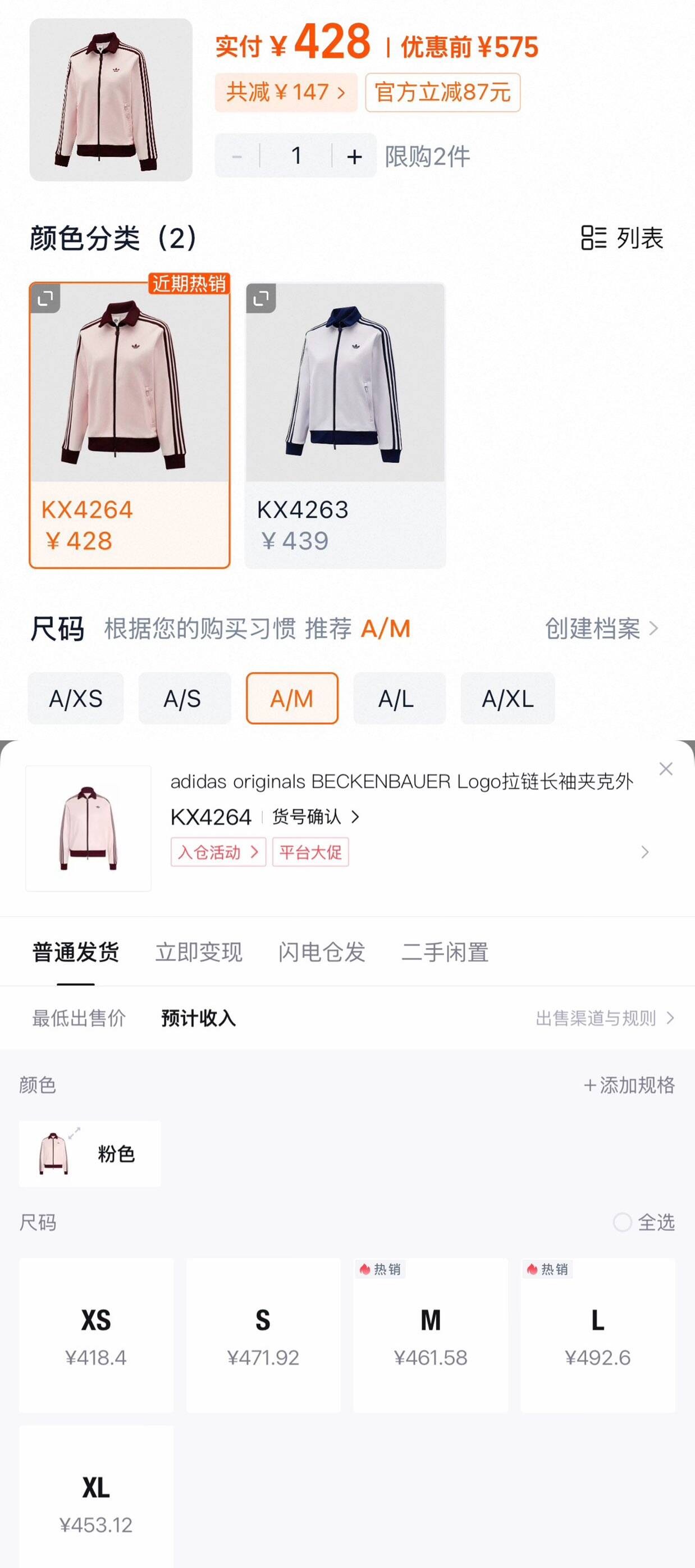Open the 入仓活动 promotion tag
This screenshot has width=695, height=1568.
[218, 851]
